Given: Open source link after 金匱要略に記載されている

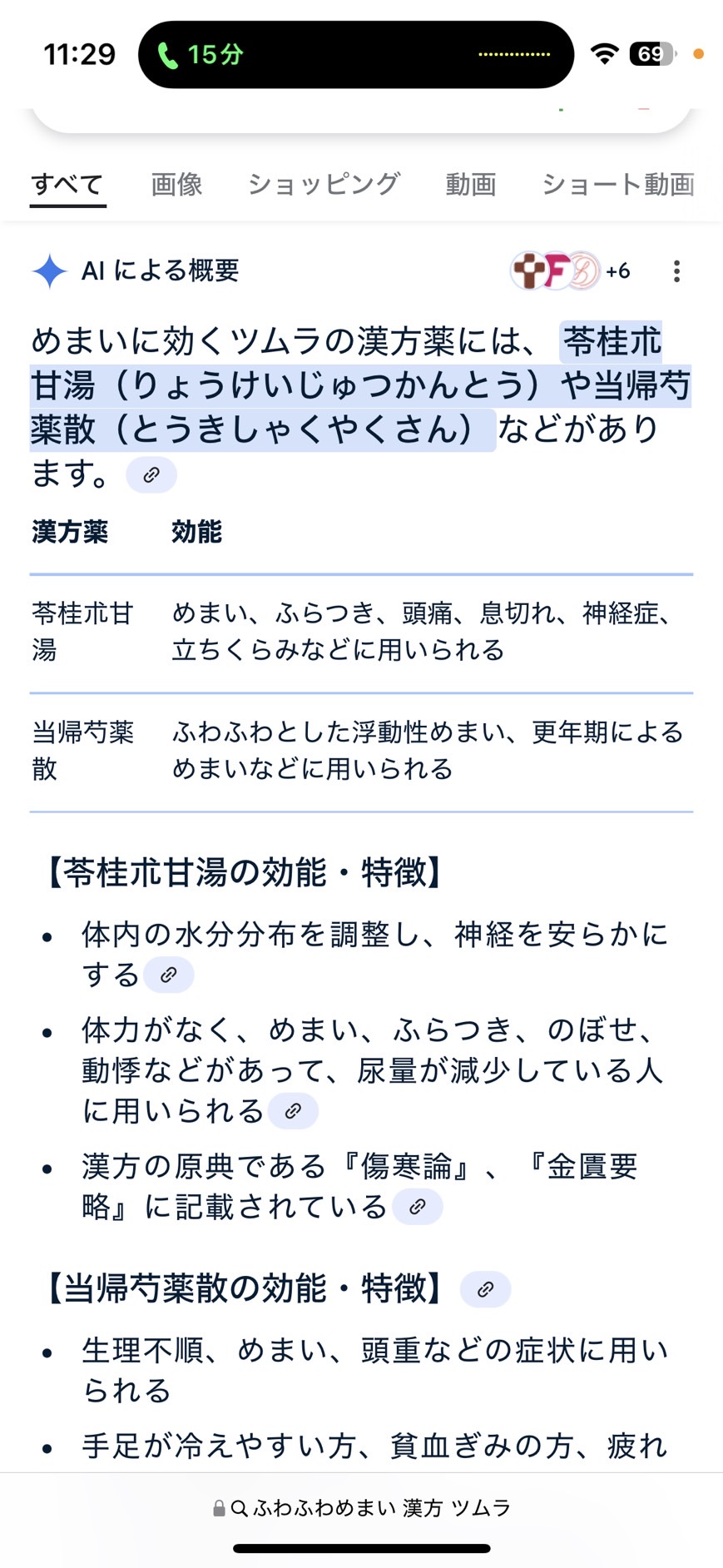Looking at the screenshot, I should (418, 1207).
